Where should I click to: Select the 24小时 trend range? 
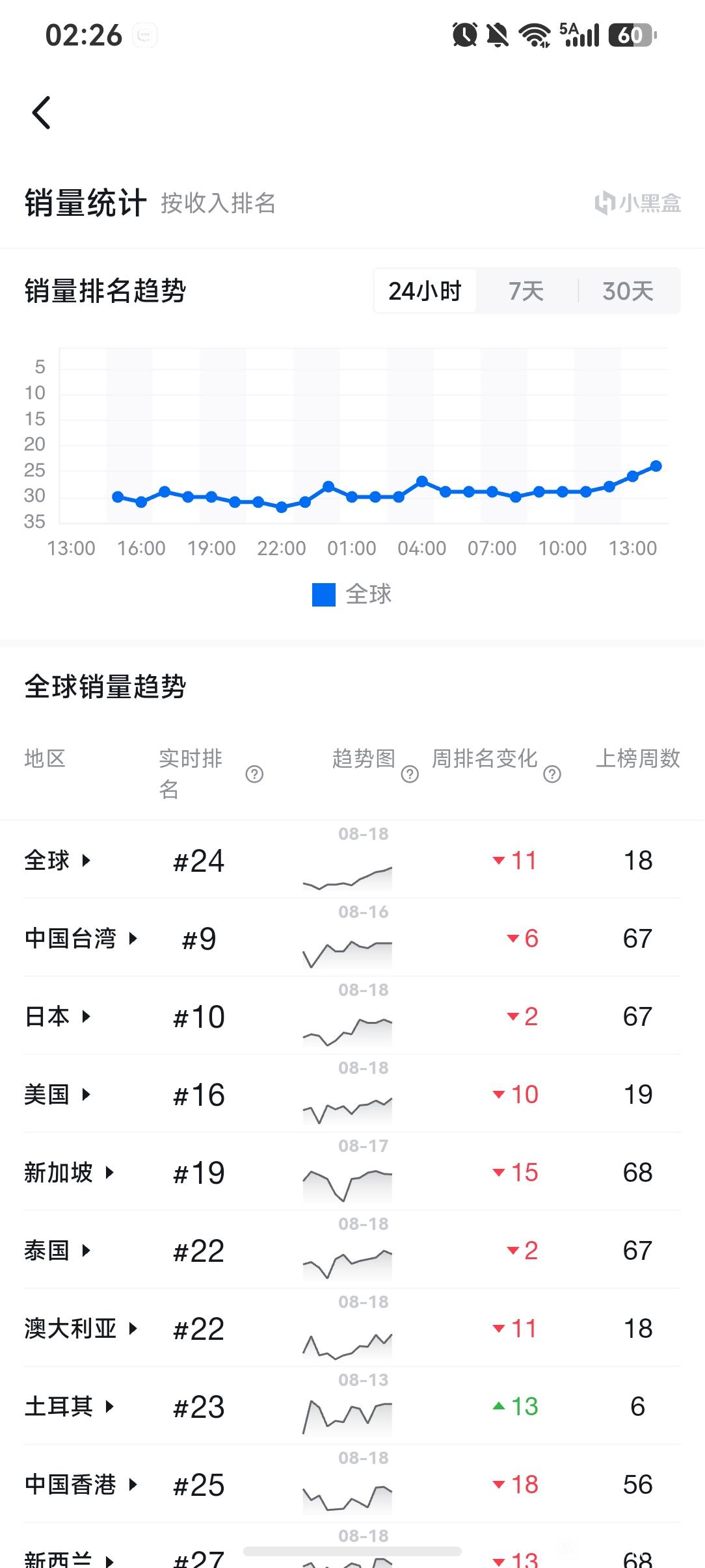pyautogui.click(x=425, y=291)
